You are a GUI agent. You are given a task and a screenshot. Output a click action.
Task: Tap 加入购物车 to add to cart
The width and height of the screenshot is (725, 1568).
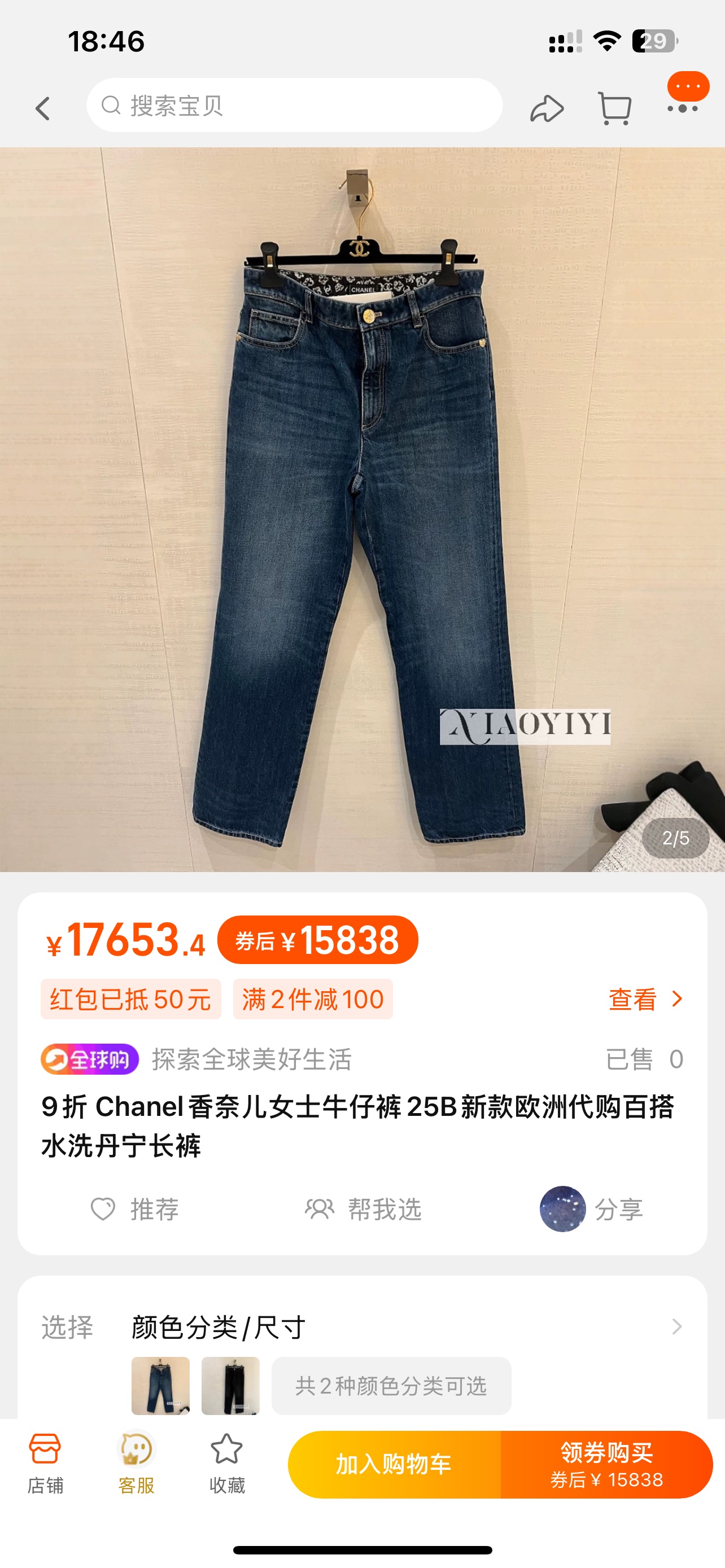pyautogui.click(x=394, y=1464)
